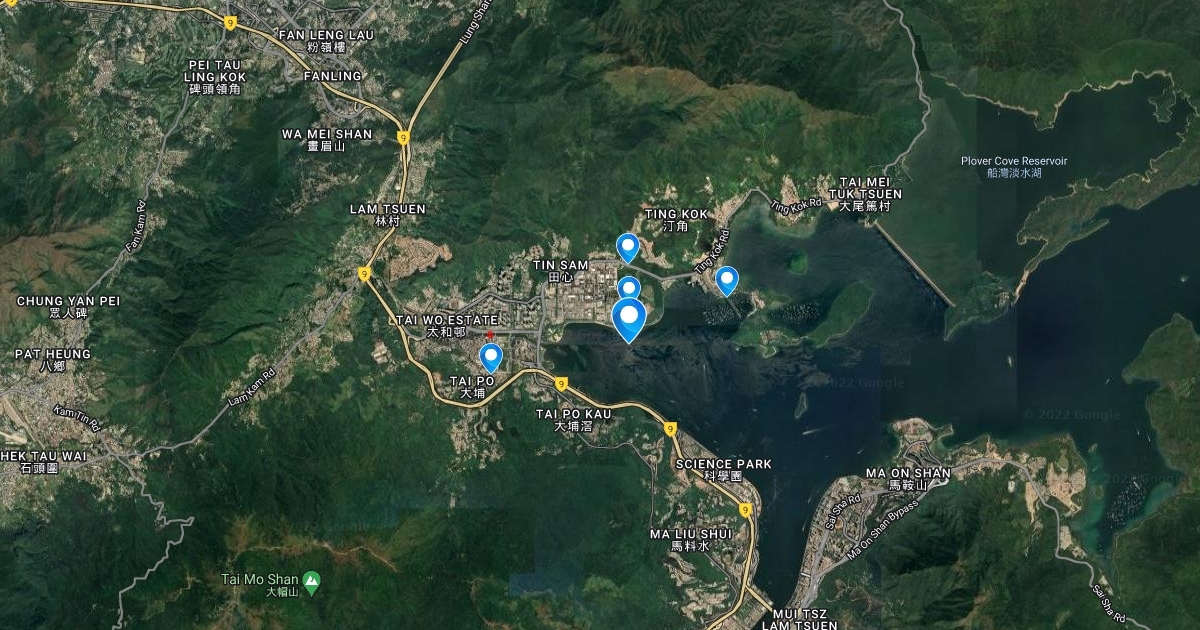Image resolution: width=1200 pixels, height=630 pixels.
Task: Tap the pin next to Ting Kok Rd shoreline
Action: point(727,280)
